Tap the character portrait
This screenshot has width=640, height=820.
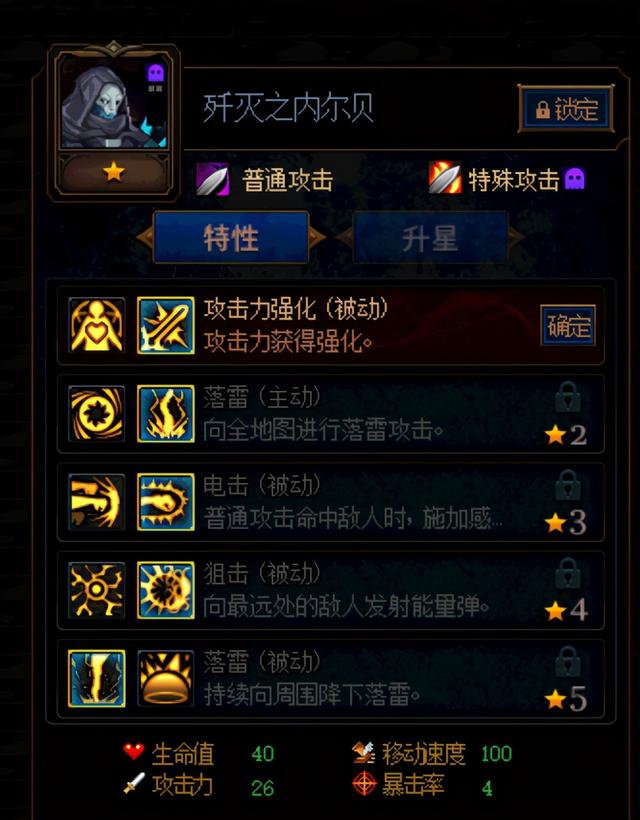(x=114, y=106)
